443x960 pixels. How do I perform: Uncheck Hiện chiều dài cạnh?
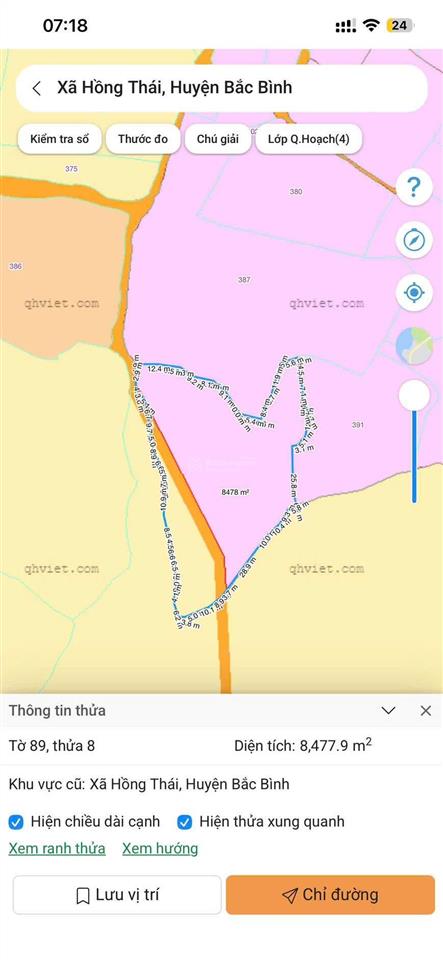click(x=16, y=822)
